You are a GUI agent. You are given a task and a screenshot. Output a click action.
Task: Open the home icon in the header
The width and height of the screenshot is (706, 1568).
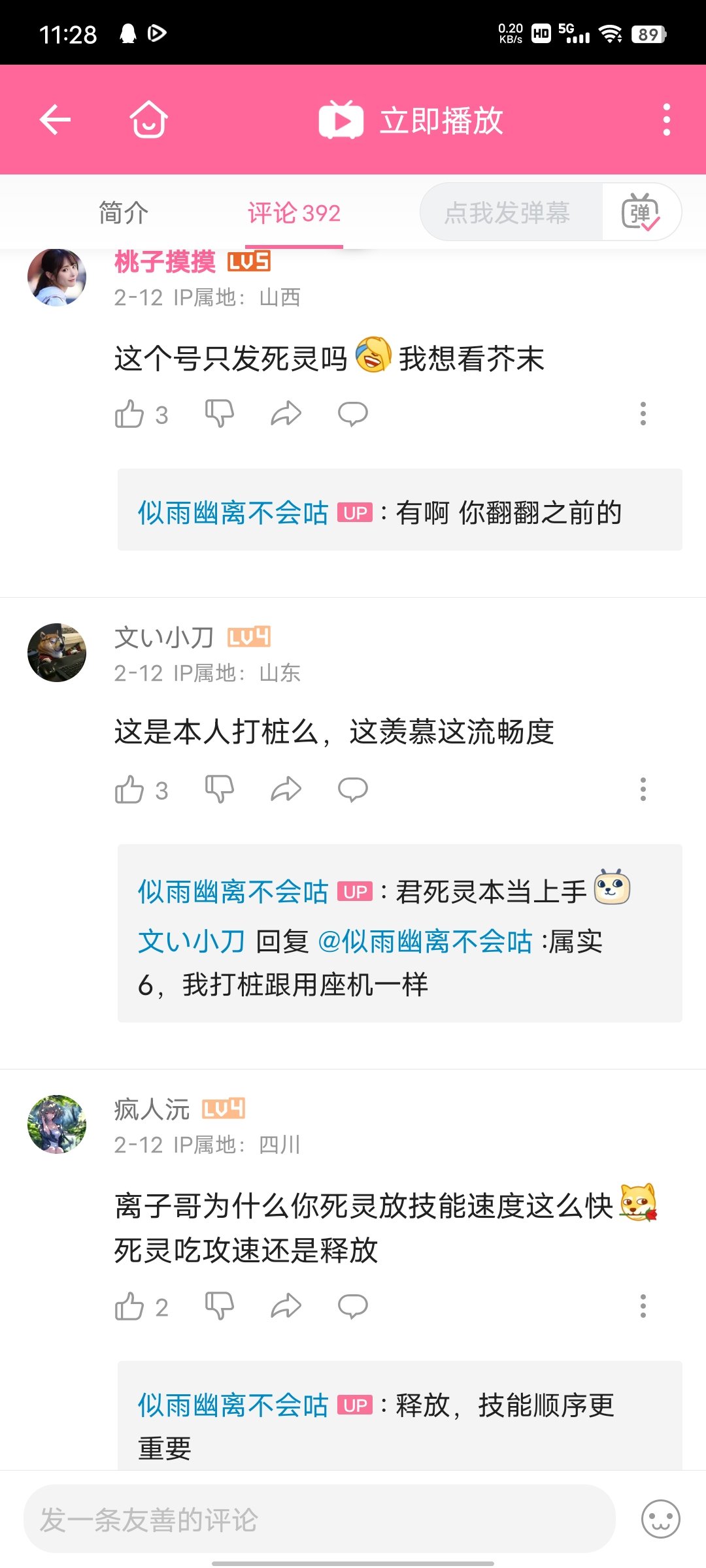click(x=149, y=120)
